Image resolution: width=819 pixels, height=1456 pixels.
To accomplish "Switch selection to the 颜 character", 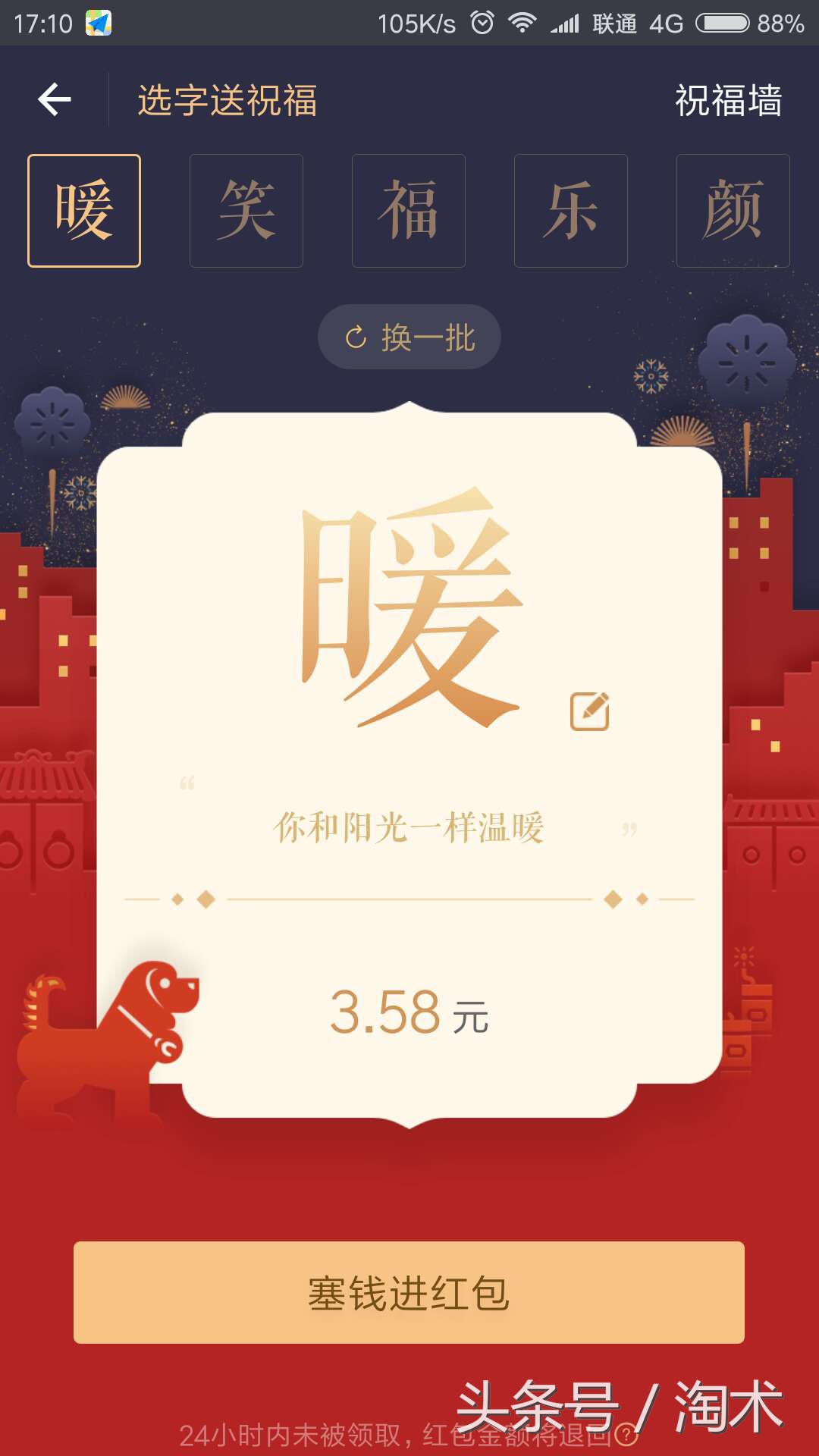I will coord(732,209).
